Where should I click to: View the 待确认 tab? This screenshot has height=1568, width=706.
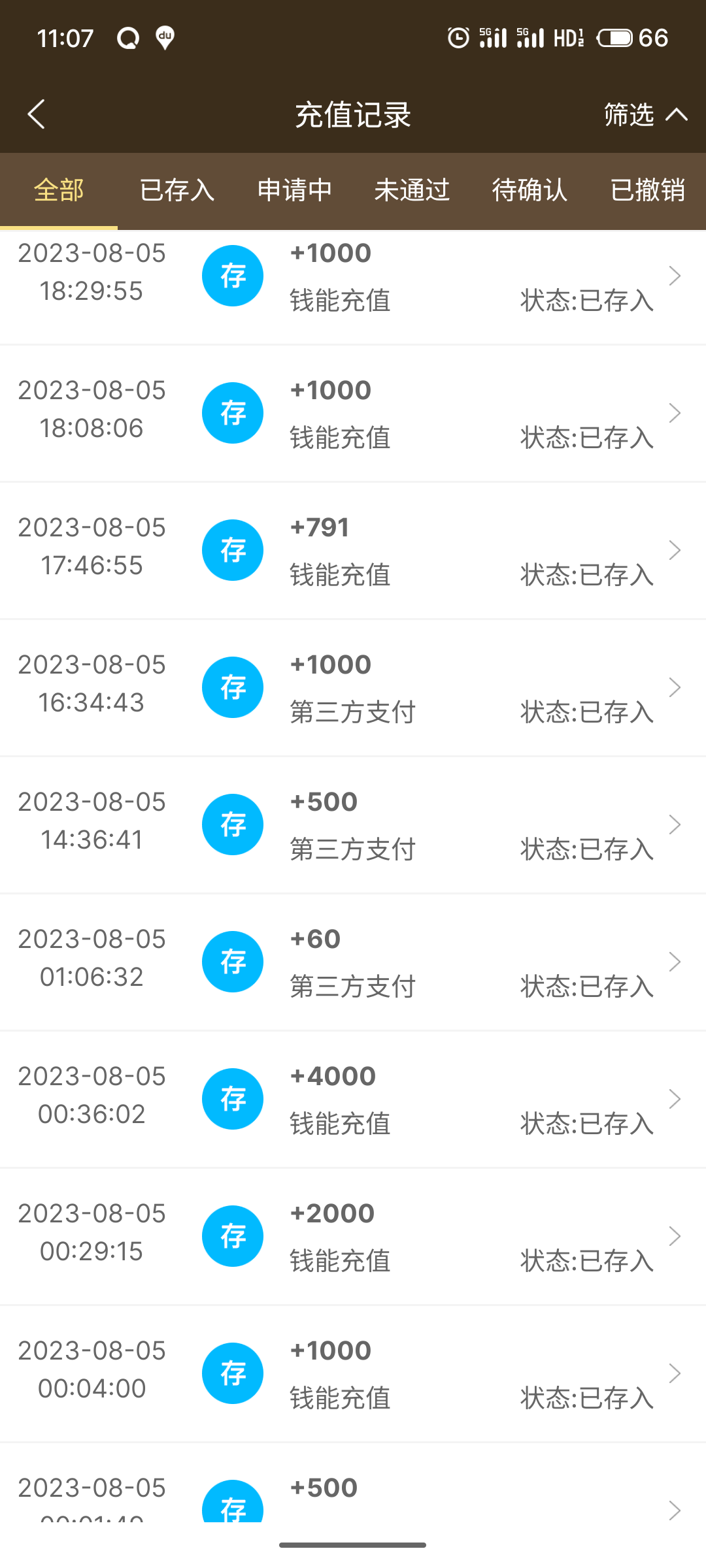(x=529, y=190)
